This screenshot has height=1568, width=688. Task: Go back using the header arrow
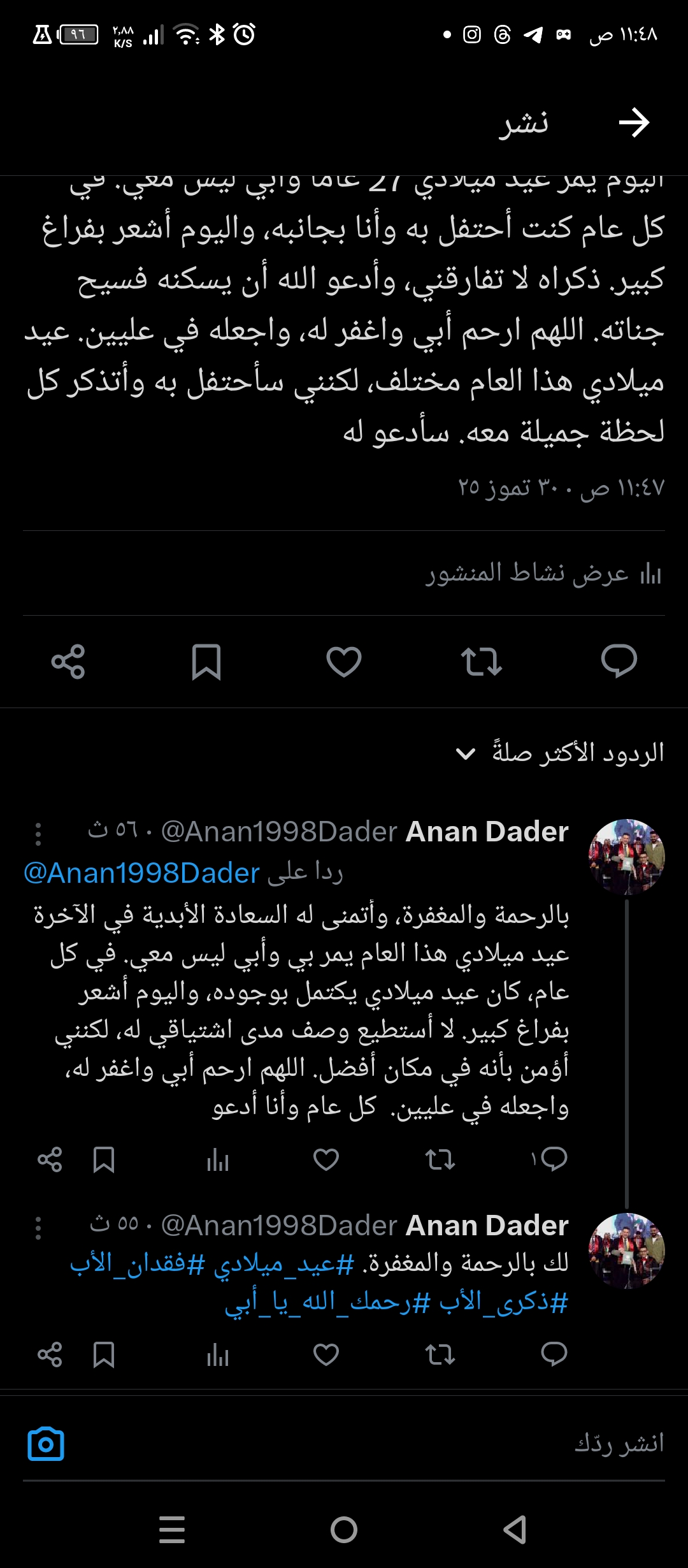pyautogui.click(x=634, y=122)
